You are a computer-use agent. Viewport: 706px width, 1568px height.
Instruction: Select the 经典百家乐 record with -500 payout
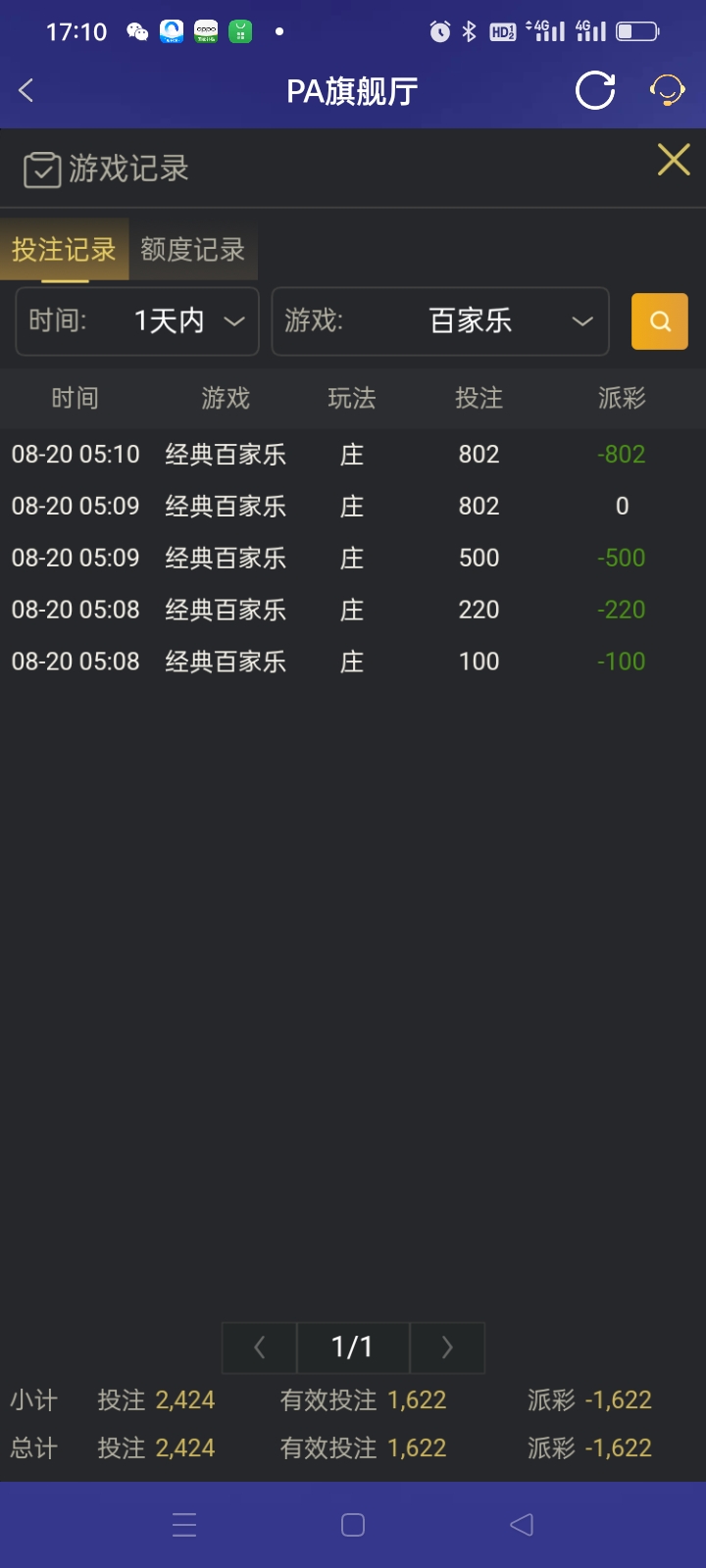click(353, 558)
